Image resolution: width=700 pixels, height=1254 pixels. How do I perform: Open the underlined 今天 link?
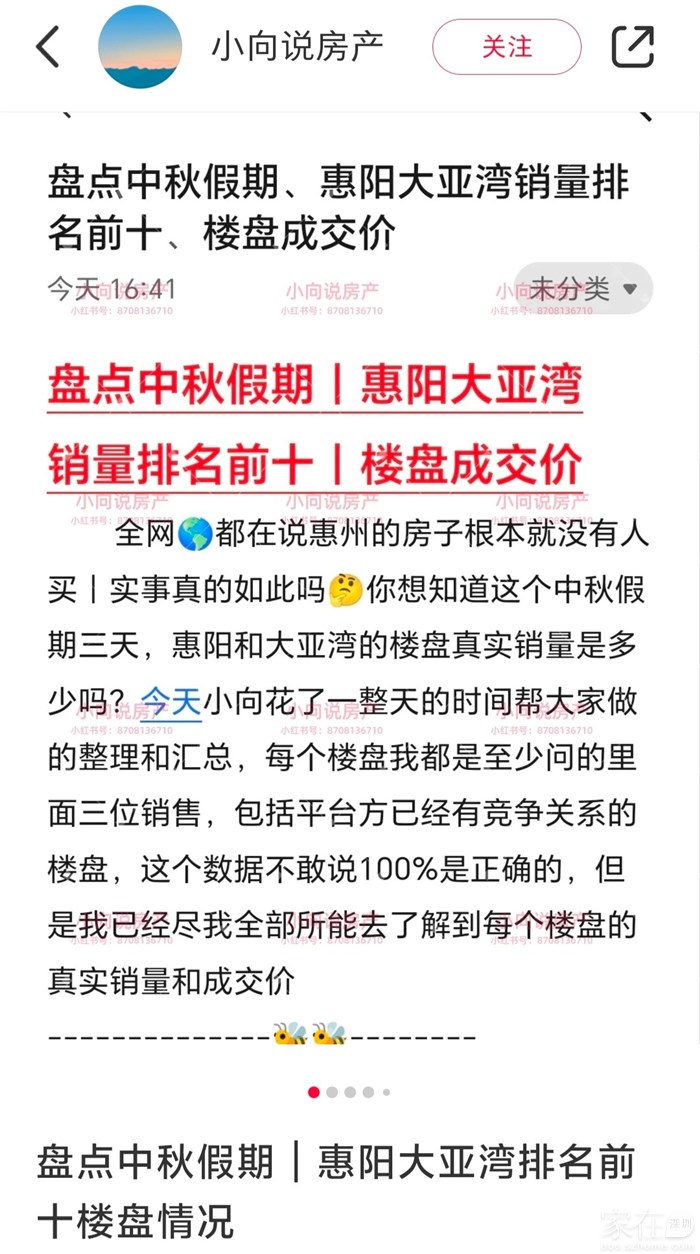click(x=170, y=702)
